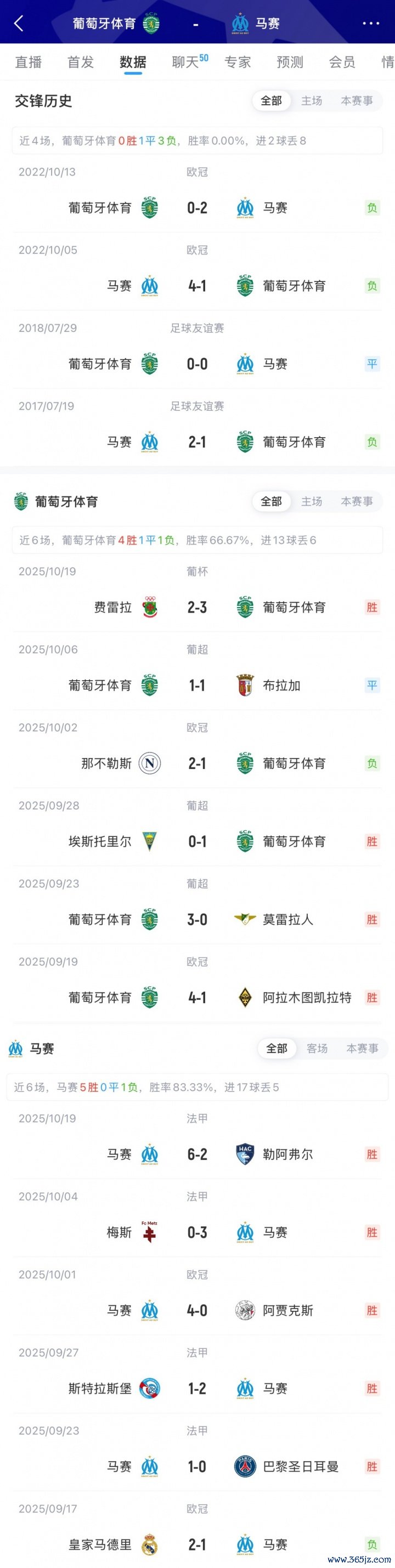395x1568 pixels.
Task: Switch to the 首发 tab
Action: tap(80, 62)
